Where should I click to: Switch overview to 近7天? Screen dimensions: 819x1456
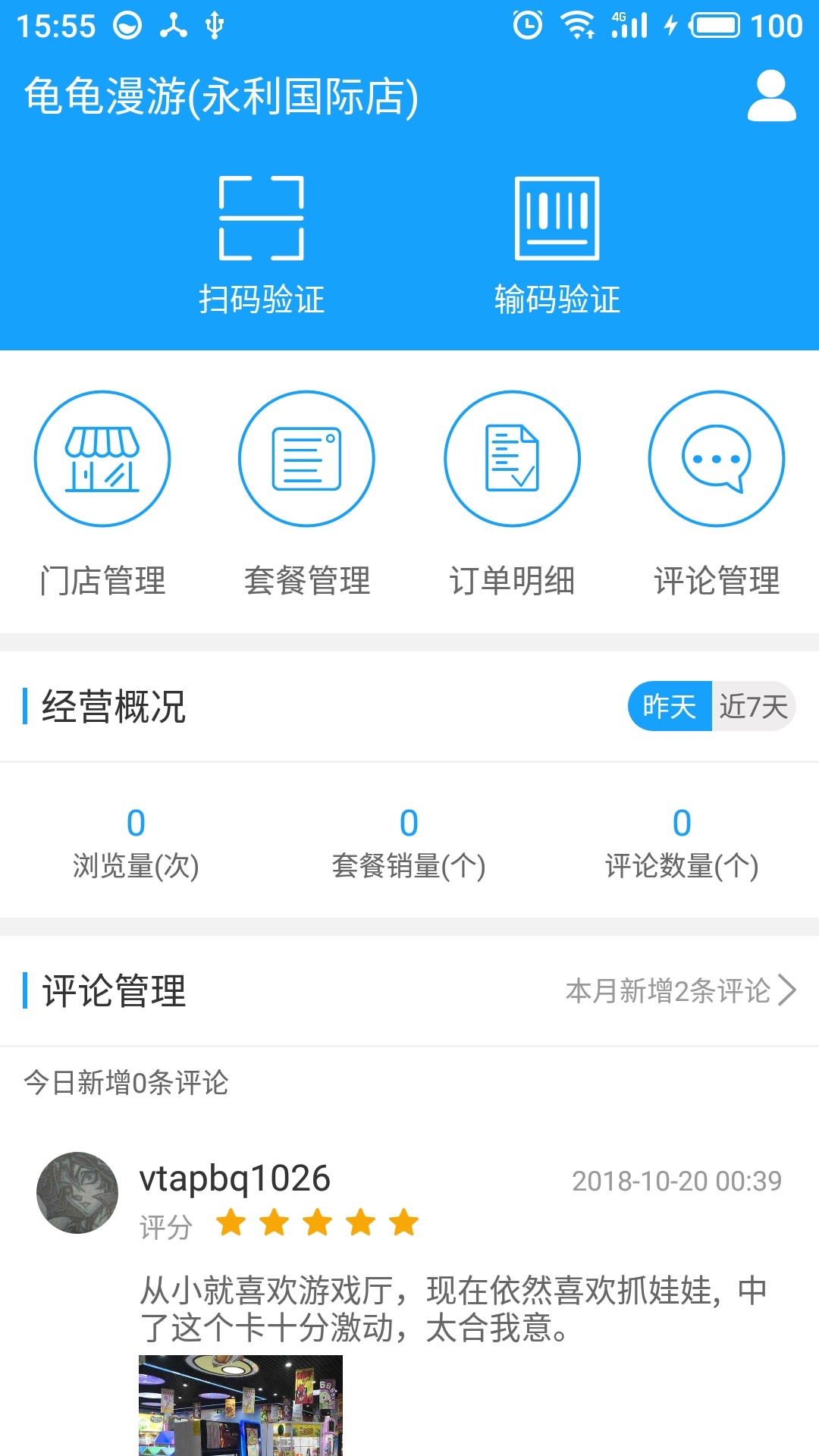point(754,706)
